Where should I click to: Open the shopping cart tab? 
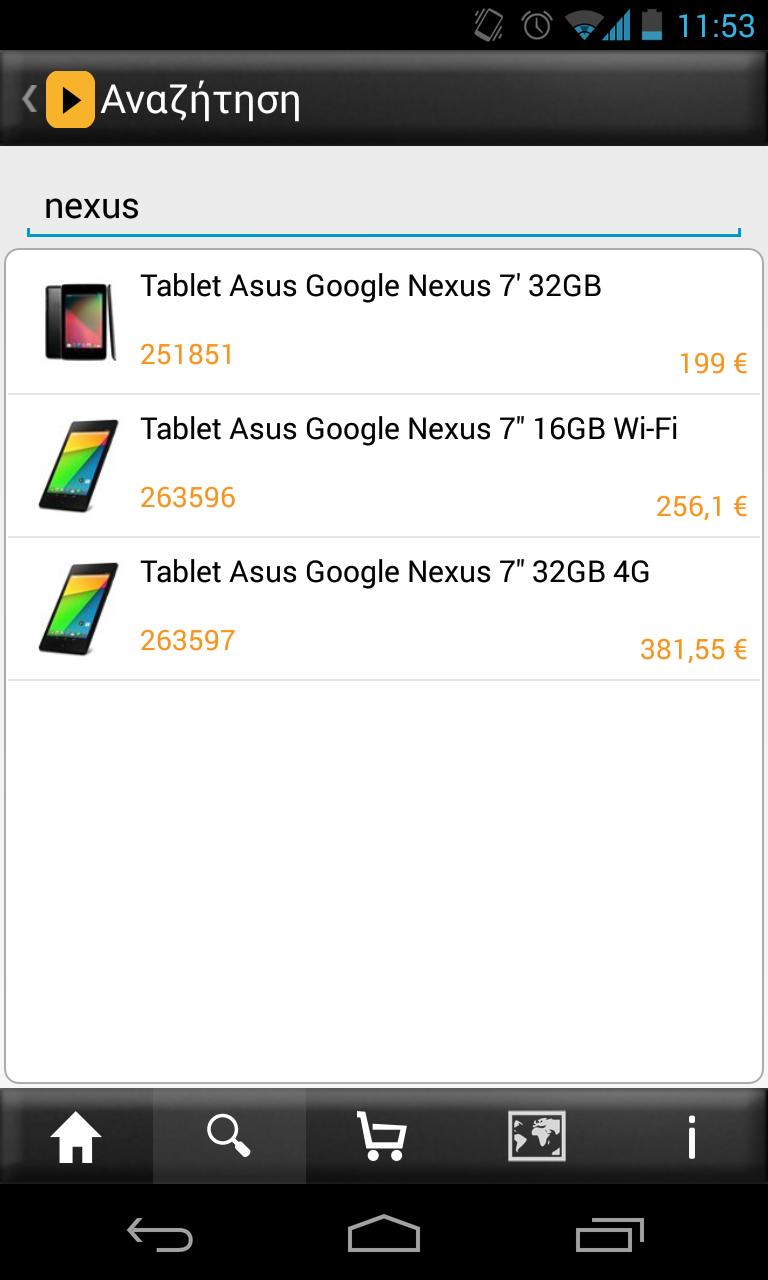(382, 1137)
